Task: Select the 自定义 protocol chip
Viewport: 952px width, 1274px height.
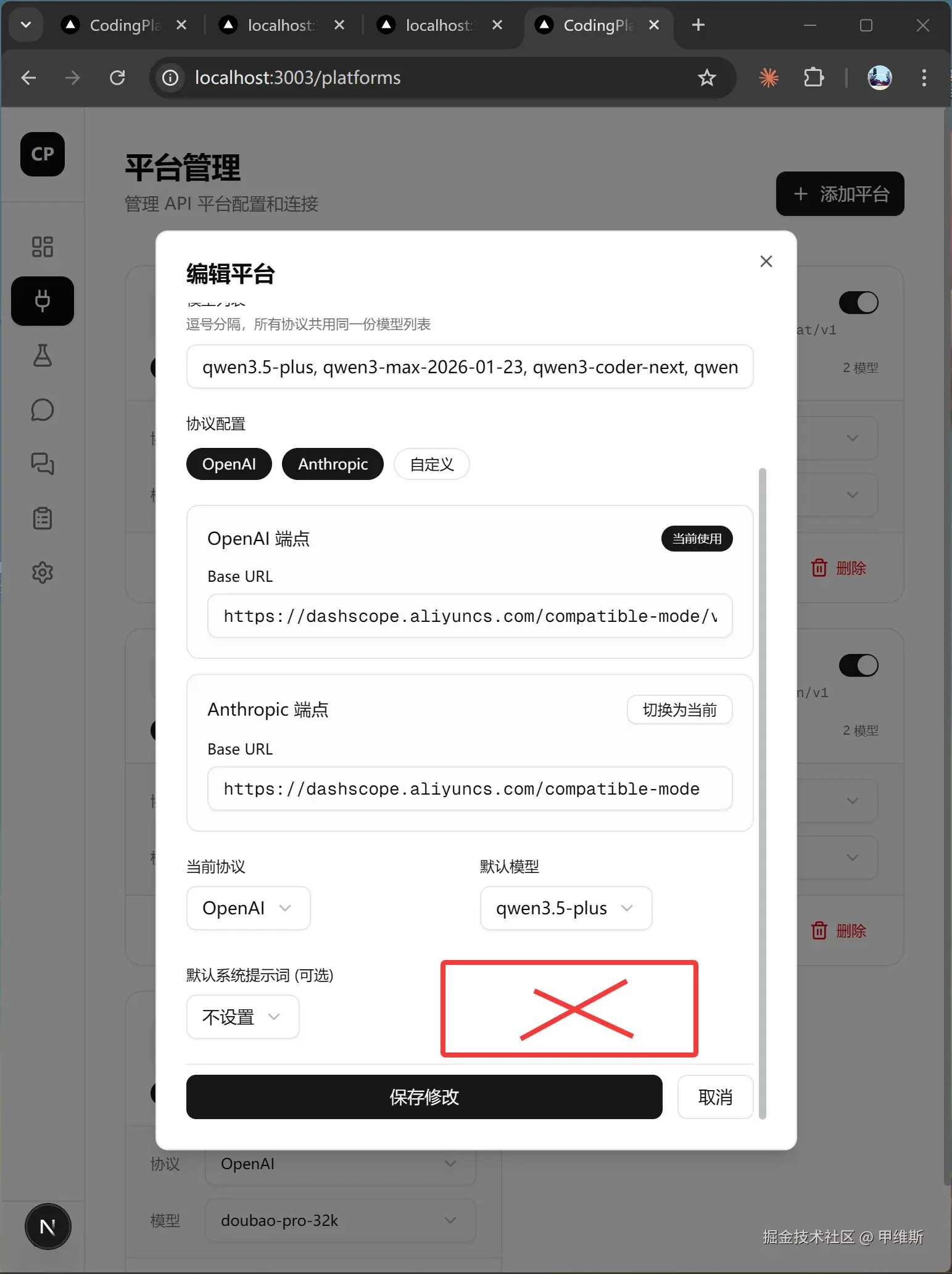Action: [x=431, y=464]
